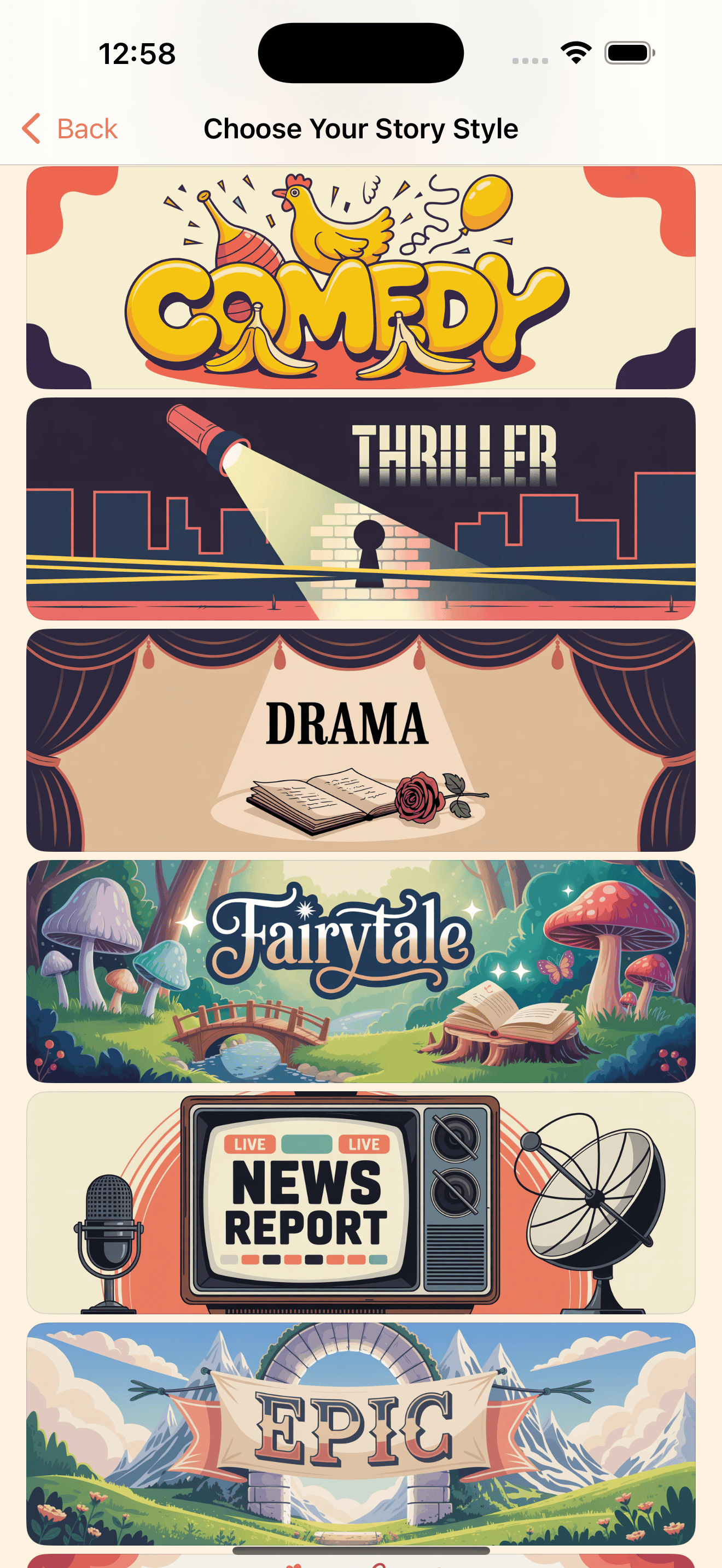Select the Comedy story style
Screen dimensions: 722x1568
click(360, 278)
